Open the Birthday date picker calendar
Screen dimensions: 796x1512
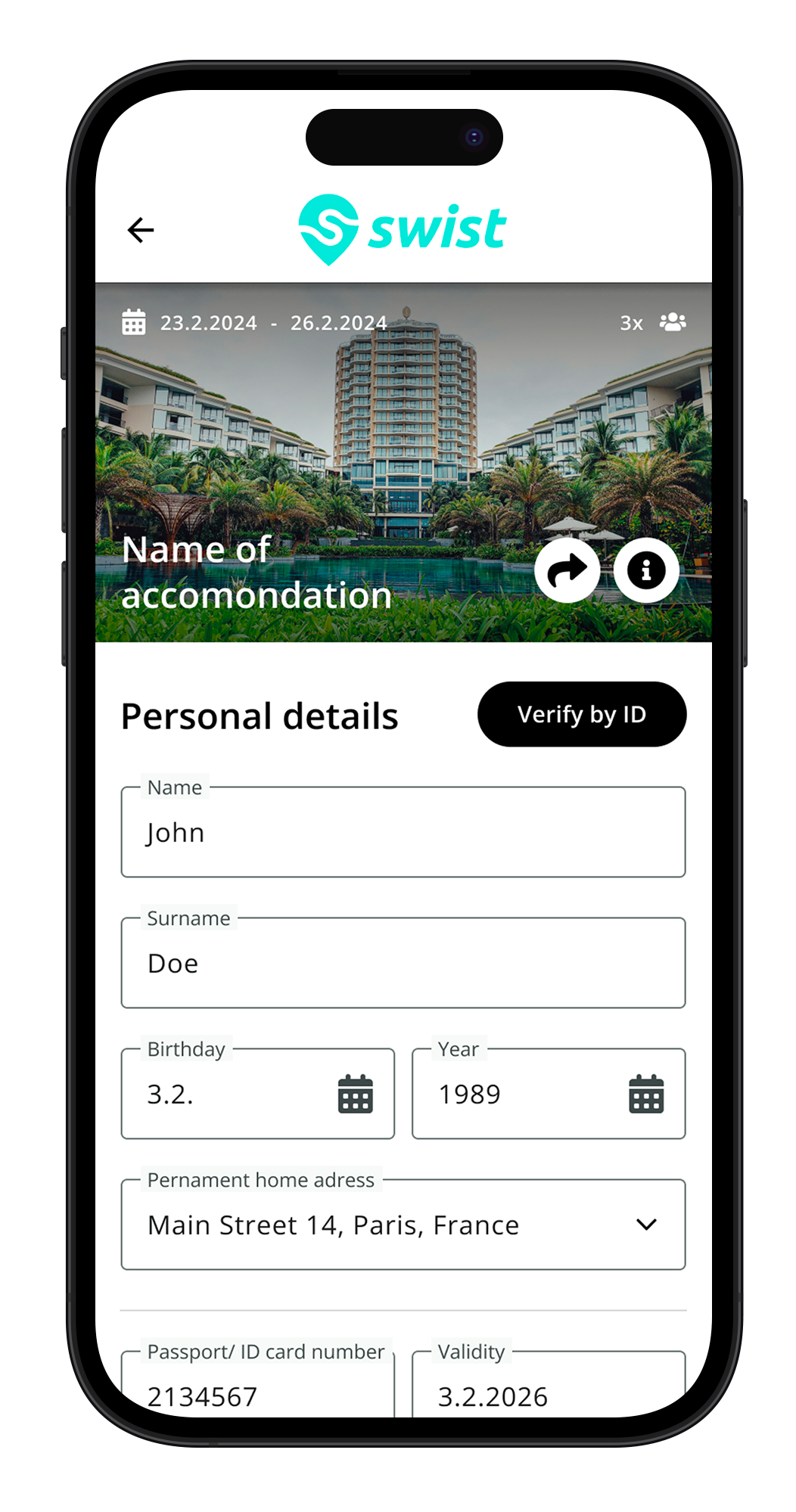(x=355, y=1094)
